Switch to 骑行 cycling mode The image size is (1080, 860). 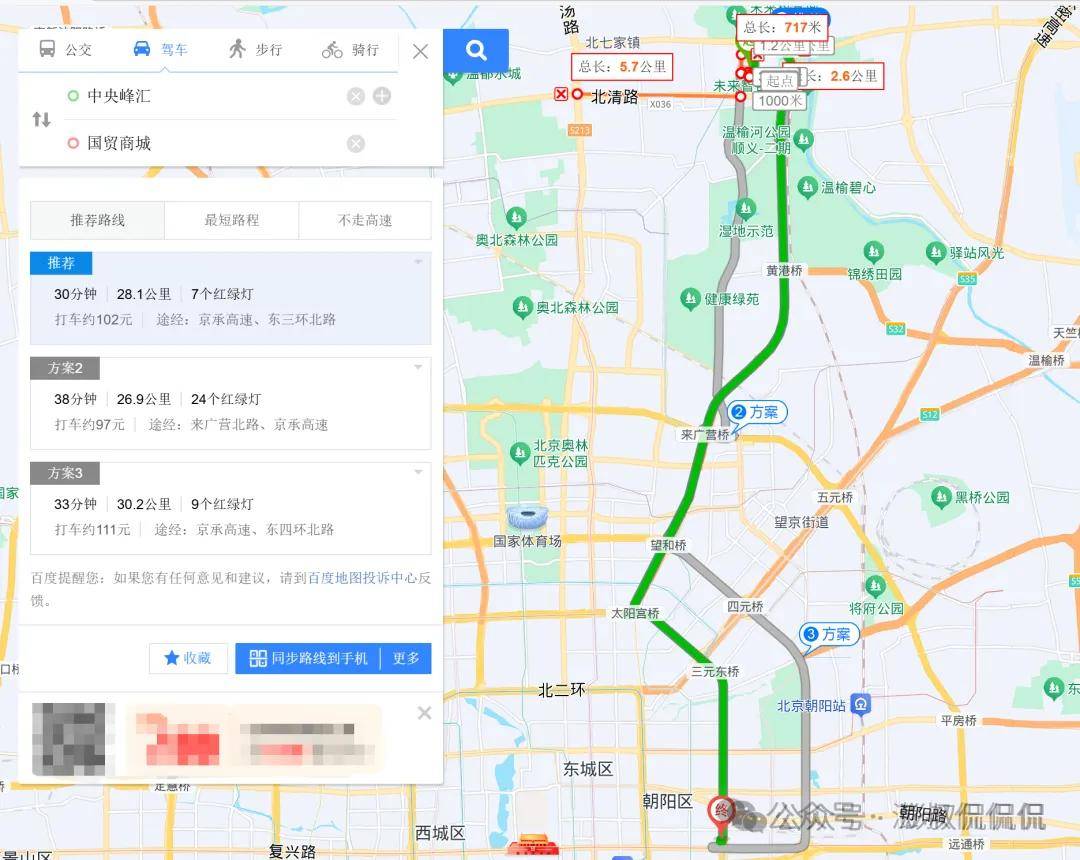click(x=350, y=49)
